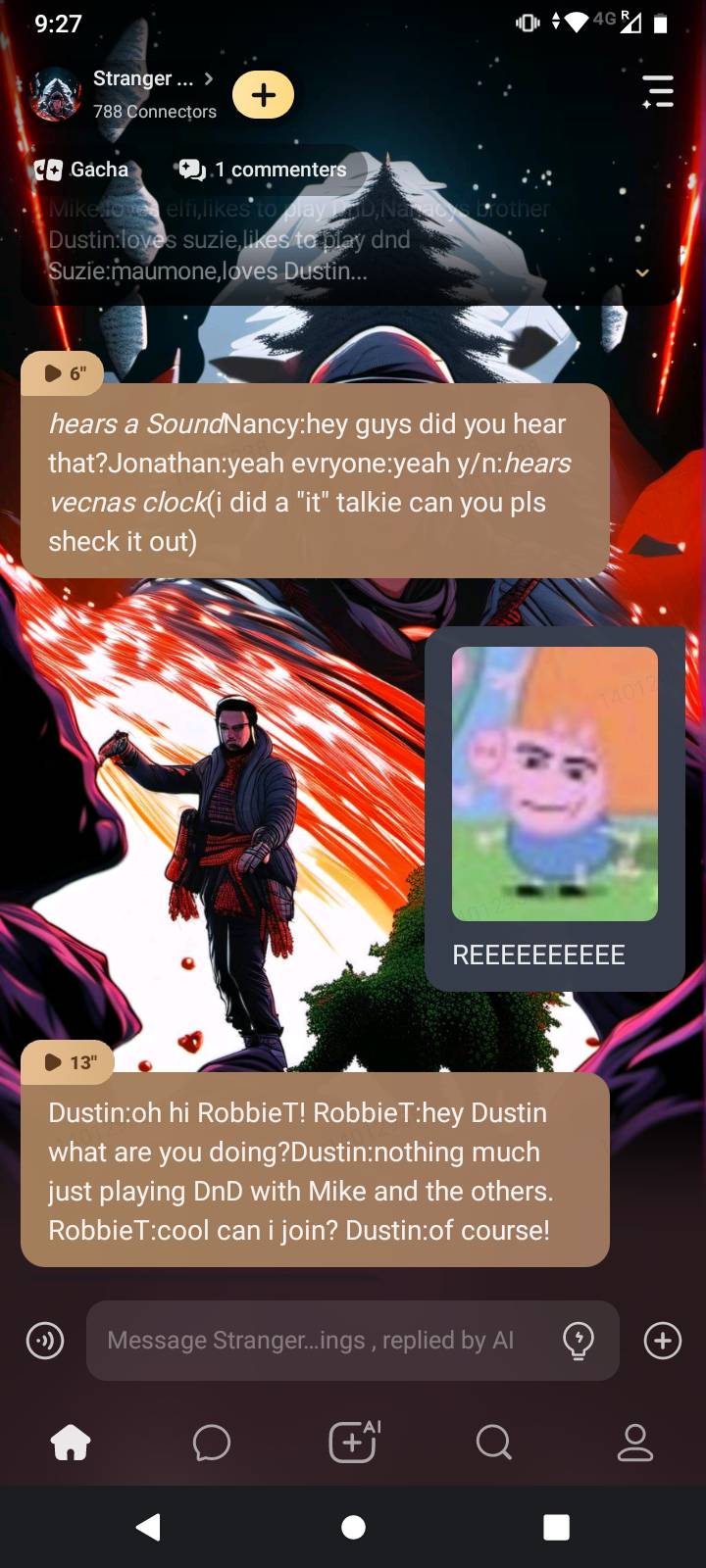The height and width of the screenshot is (1568, 706).
Task: Switch to the Search tab
Action: (x=493, y=1442)
